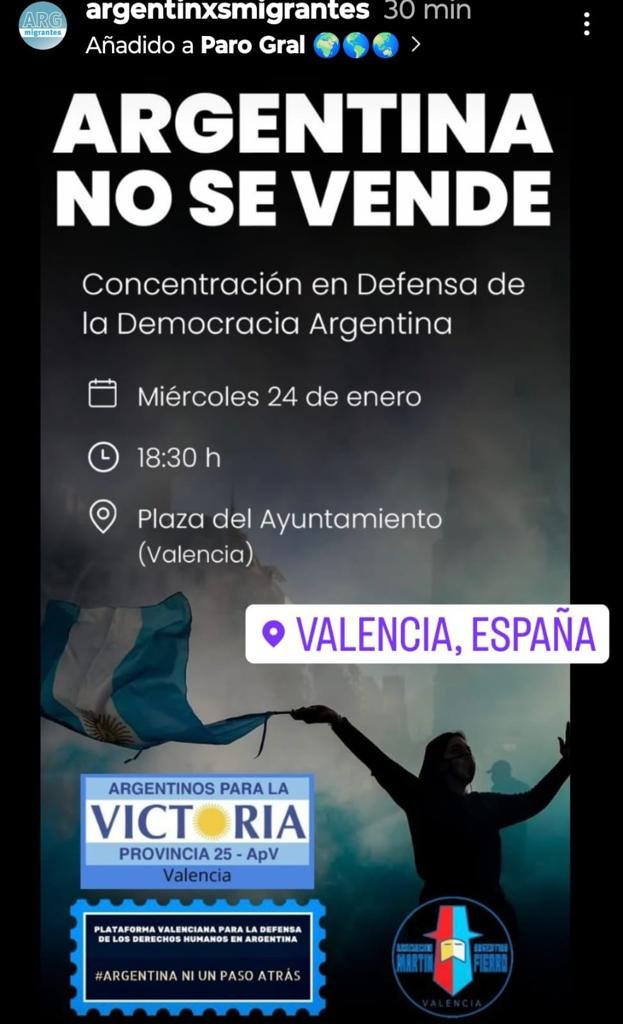Viewport: 623px width, 1024px height.
Task: Tap the argentinxsmigrantes username
Action: tap(227, 11)
